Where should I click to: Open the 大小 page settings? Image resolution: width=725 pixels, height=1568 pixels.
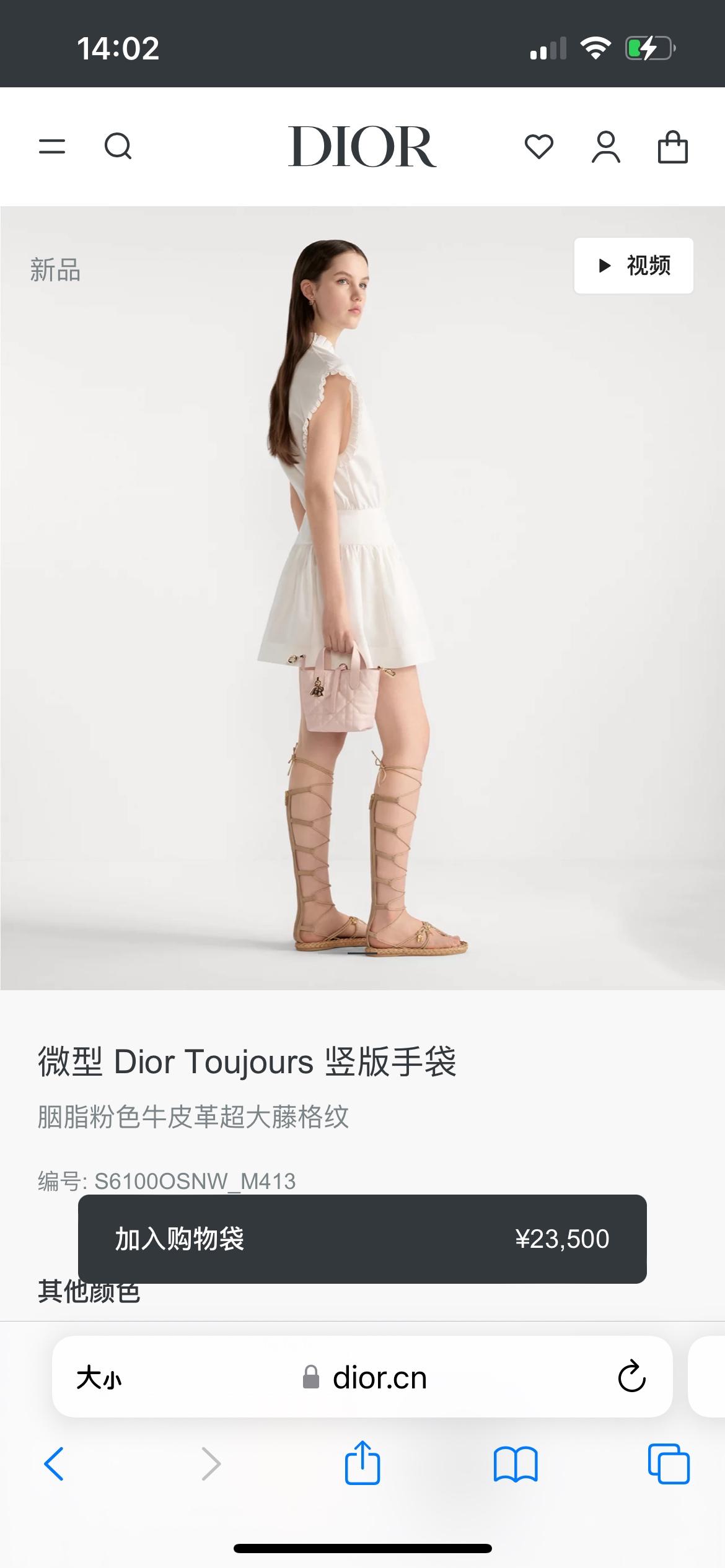pyautogui.click(x=99, y=1379)
